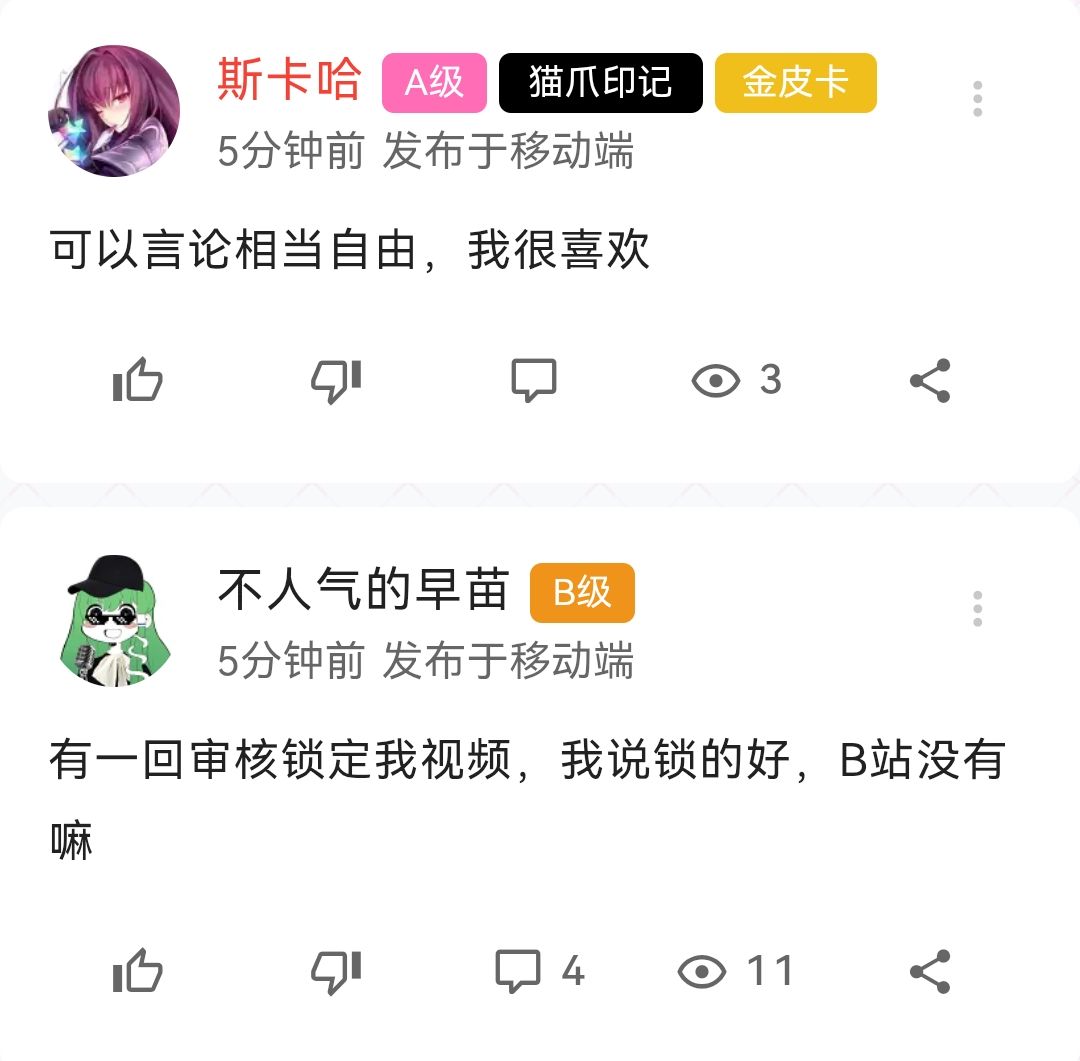
Task: Share 不人气的早苗's post
Action: pos(930,971)
